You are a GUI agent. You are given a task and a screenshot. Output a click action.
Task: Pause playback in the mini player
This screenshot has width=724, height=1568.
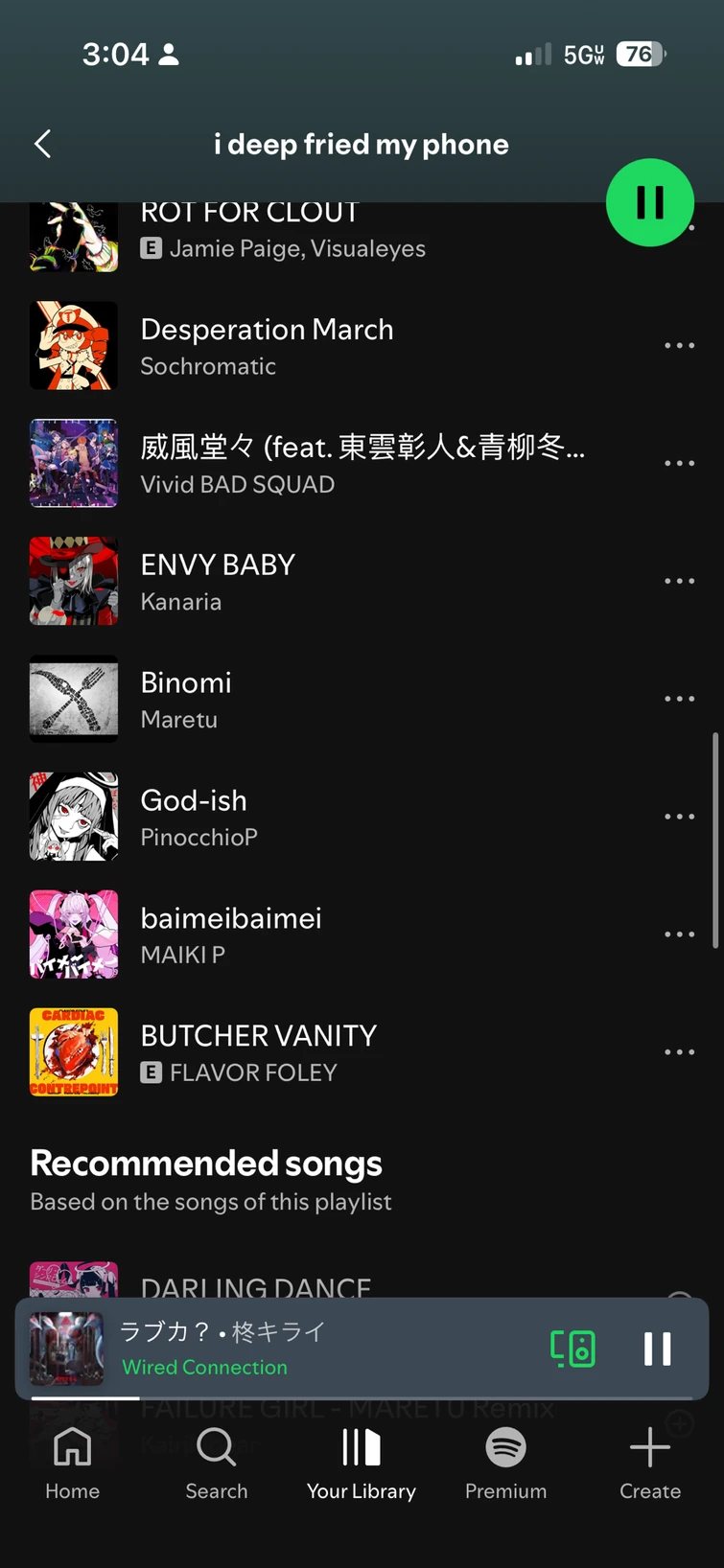point(657,1349)
